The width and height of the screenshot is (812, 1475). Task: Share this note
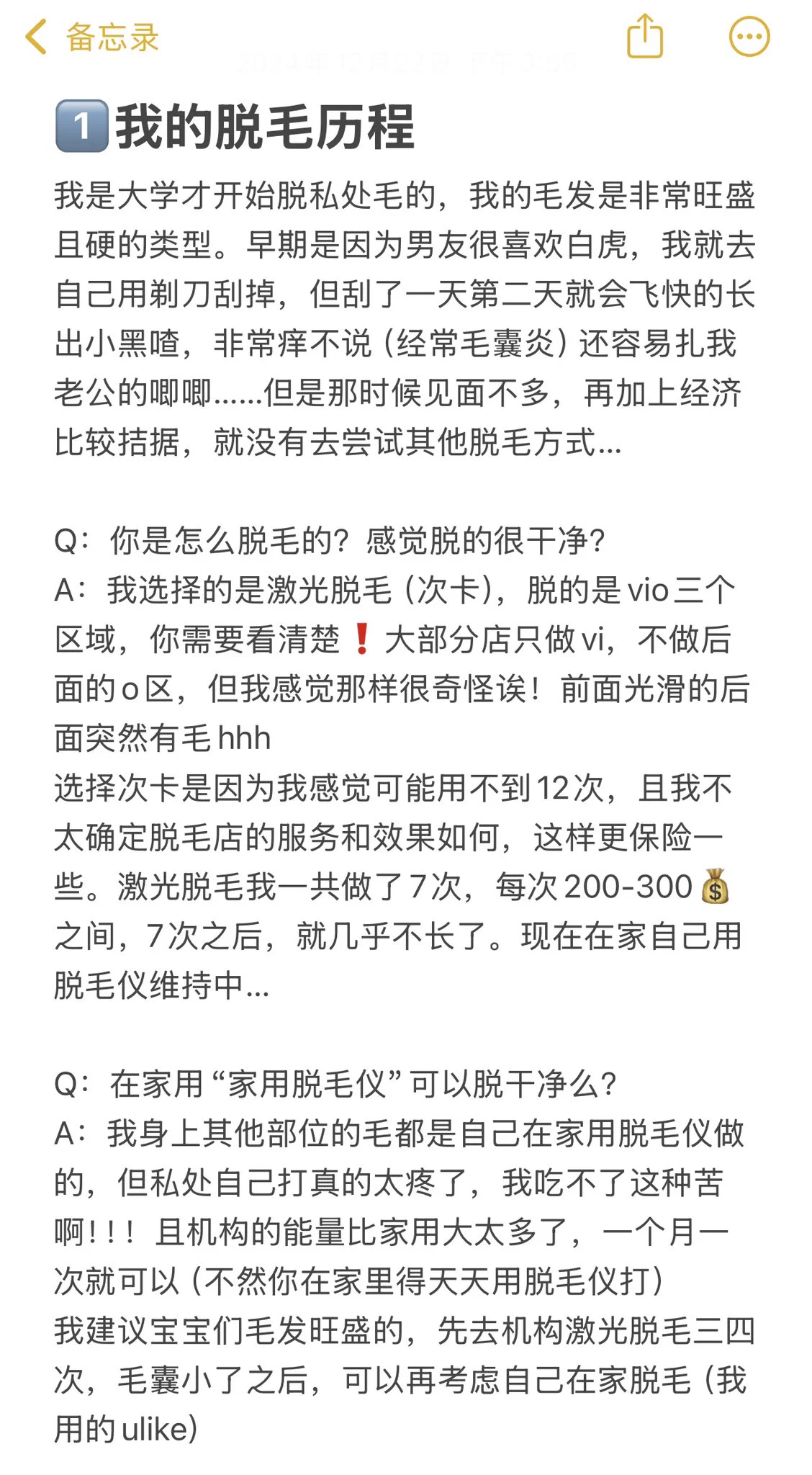click(644, 36)
